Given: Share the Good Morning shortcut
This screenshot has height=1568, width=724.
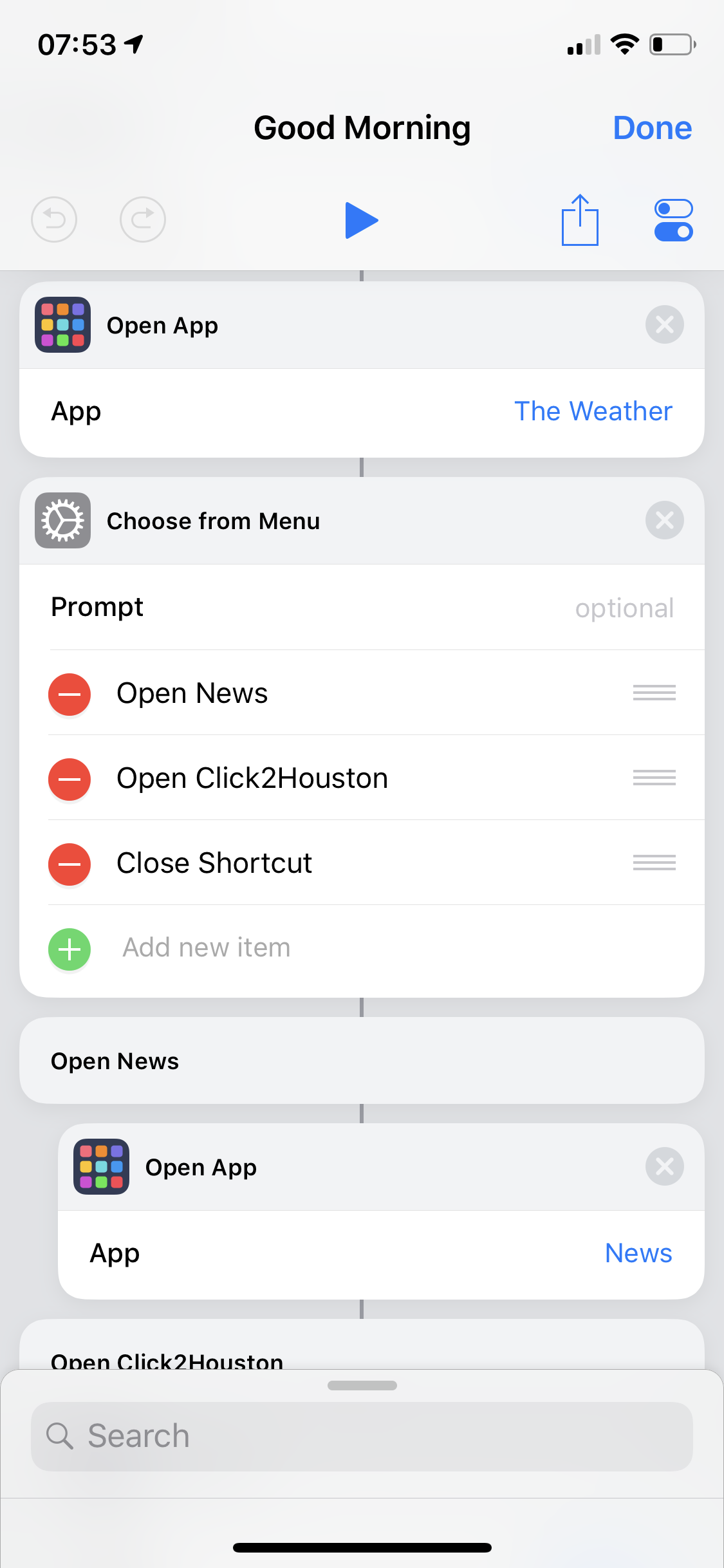Looking at the screenshot, I should pos(580,219).
